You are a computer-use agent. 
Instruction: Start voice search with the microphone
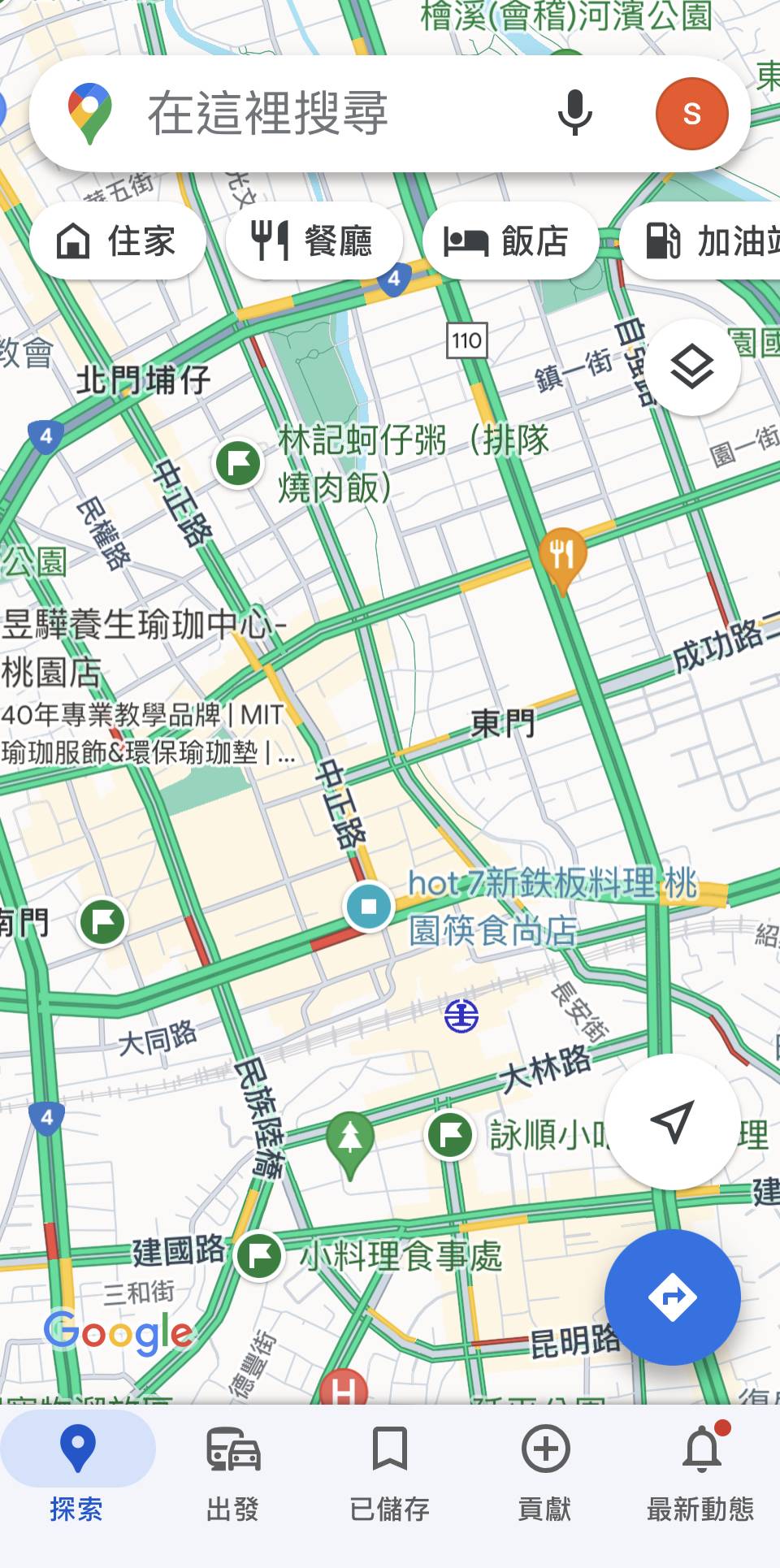[x=574, y=114]
